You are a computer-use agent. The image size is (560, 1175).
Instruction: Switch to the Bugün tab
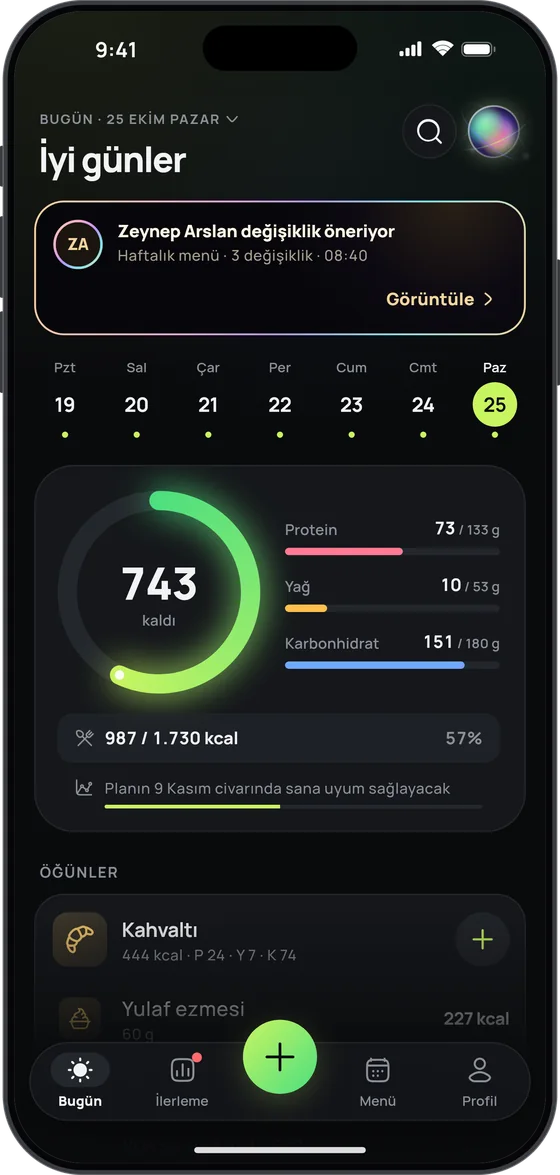(x=80, y=1081)
